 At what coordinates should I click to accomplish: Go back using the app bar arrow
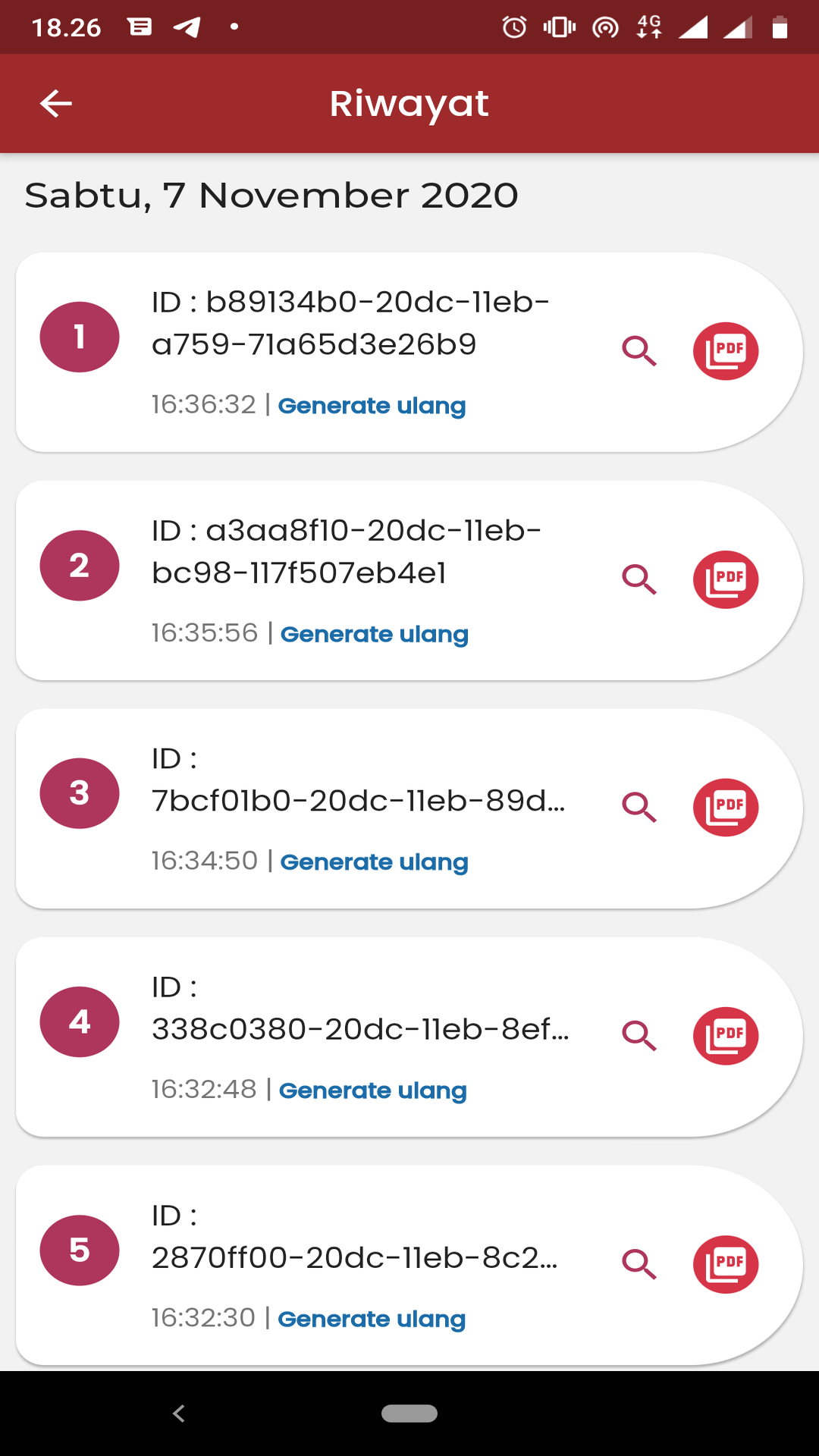[56, 103]
